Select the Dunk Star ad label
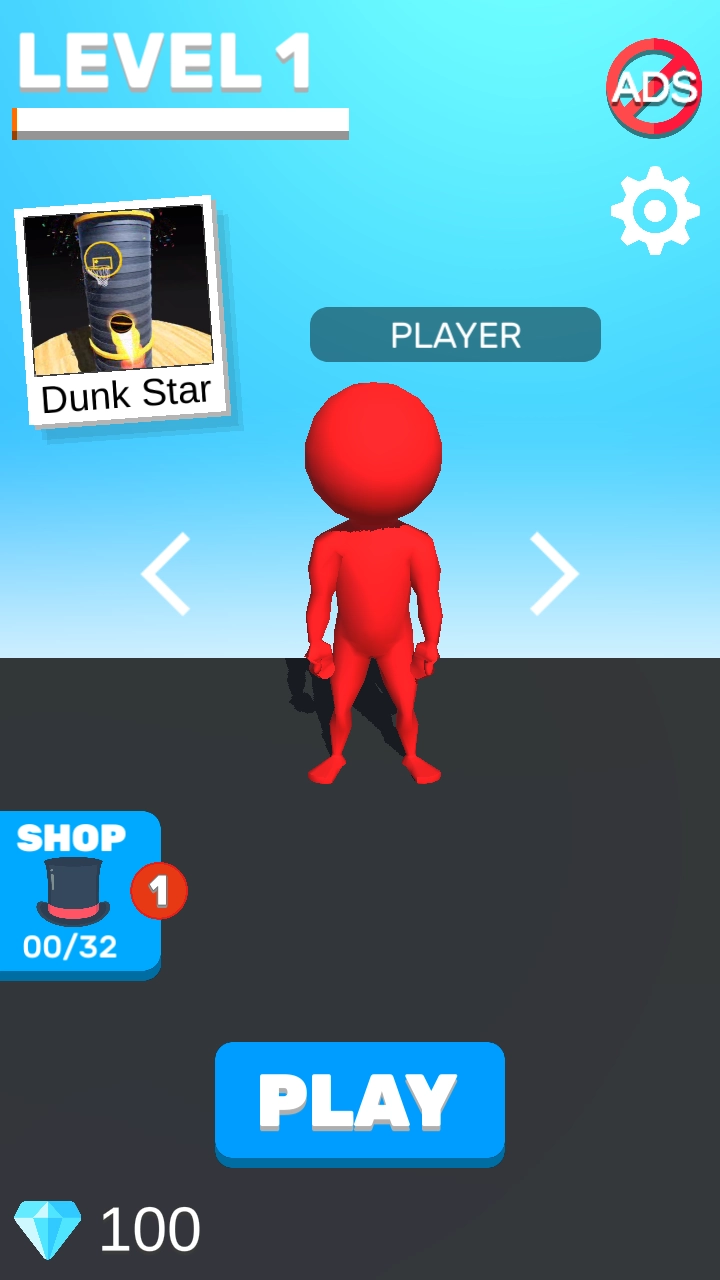The width and height of the screenshot is (720, 1280). 127,394
